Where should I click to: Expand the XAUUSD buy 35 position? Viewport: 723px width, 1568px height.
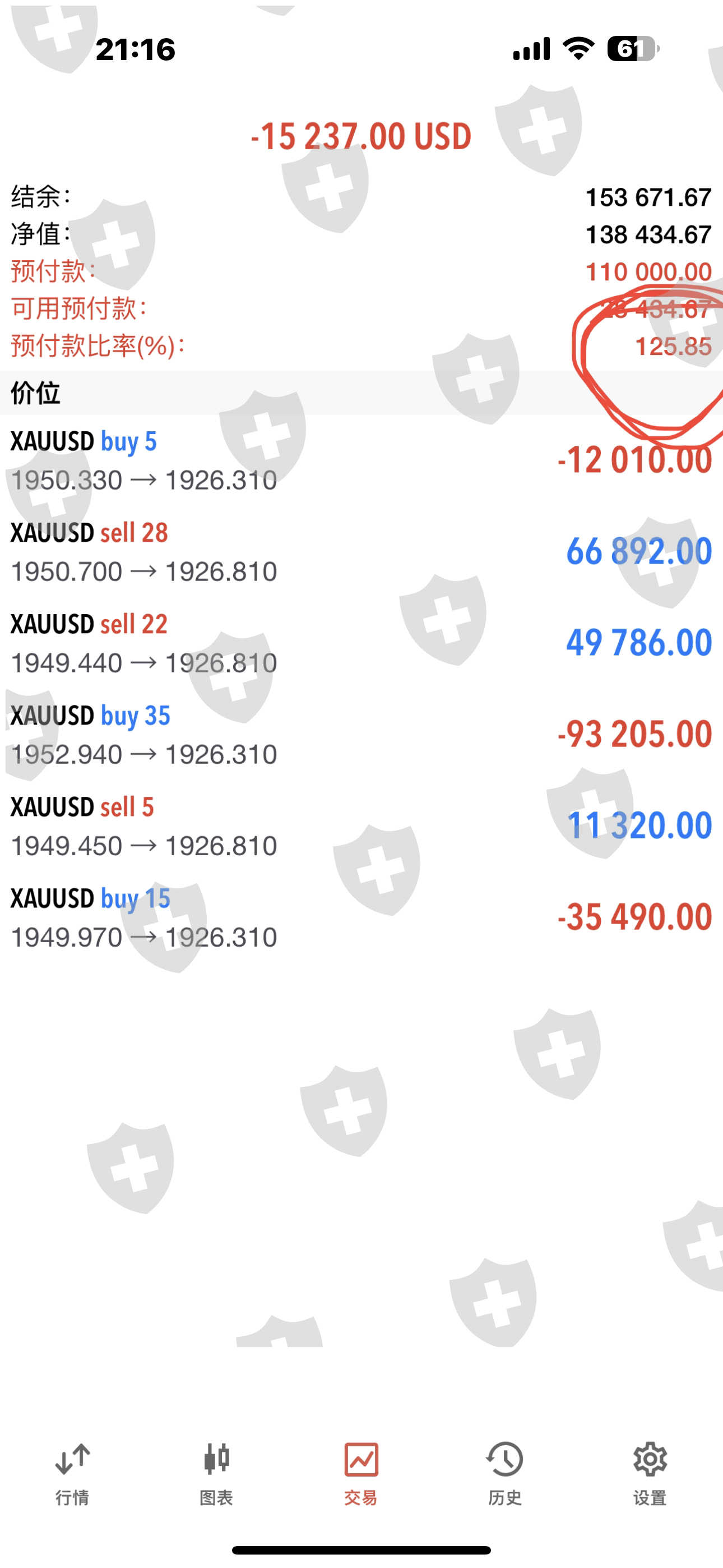[361, 734]
